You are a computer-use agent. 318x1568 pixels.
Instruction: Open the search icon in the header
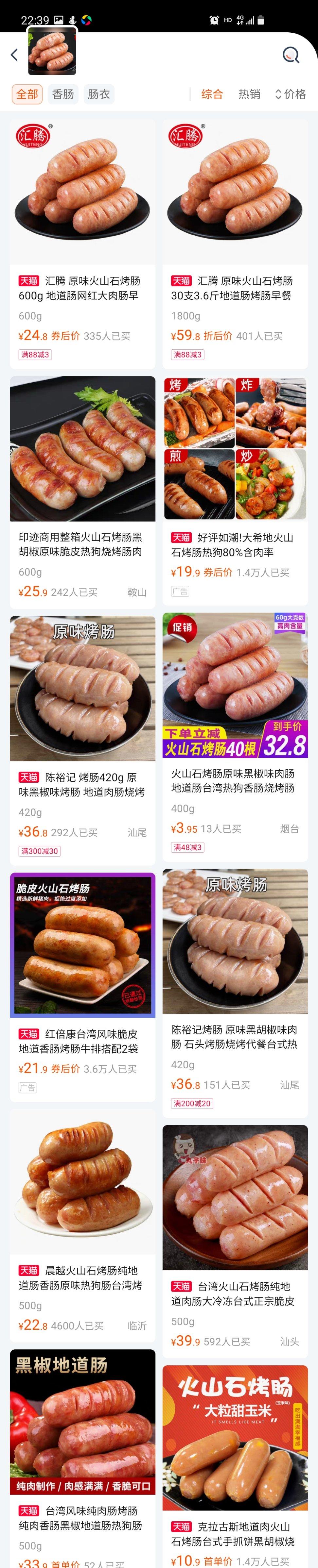(x=291, y=55)
